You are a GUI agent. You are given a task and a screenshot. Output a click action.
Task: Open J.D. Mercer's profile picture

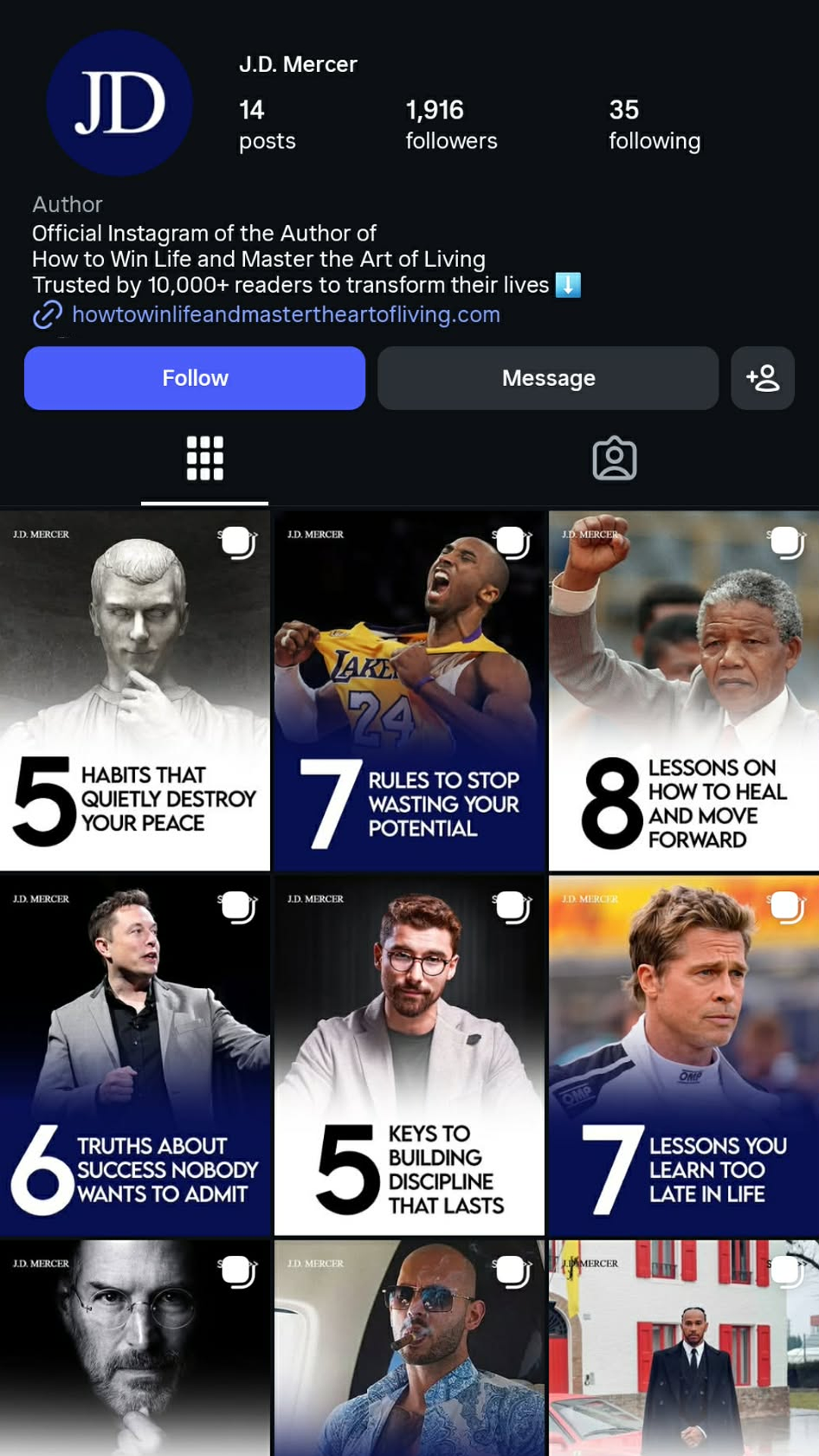[119, 103]
